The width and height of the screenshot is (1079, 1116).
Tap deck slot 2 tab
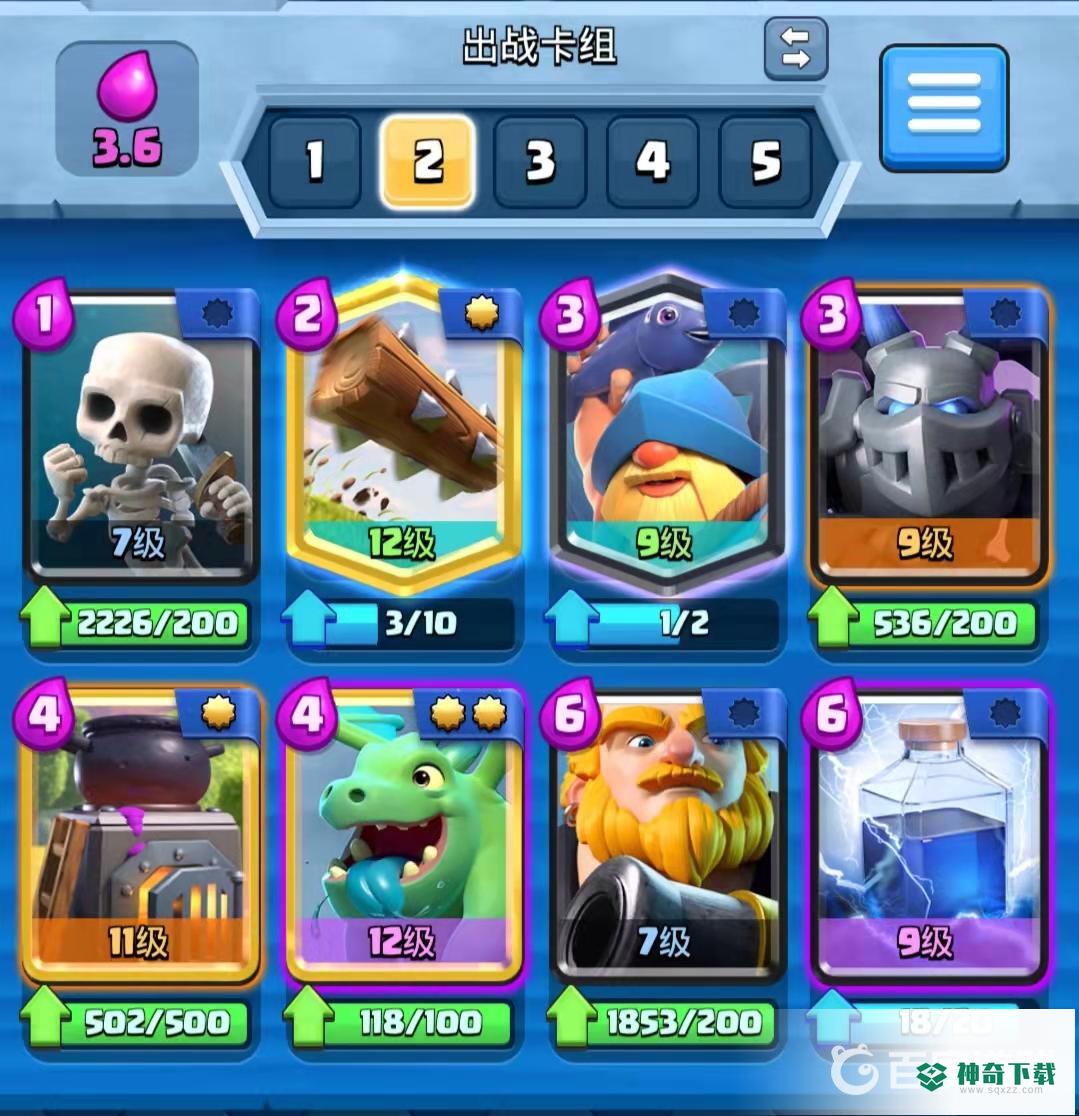pos(428,161)
